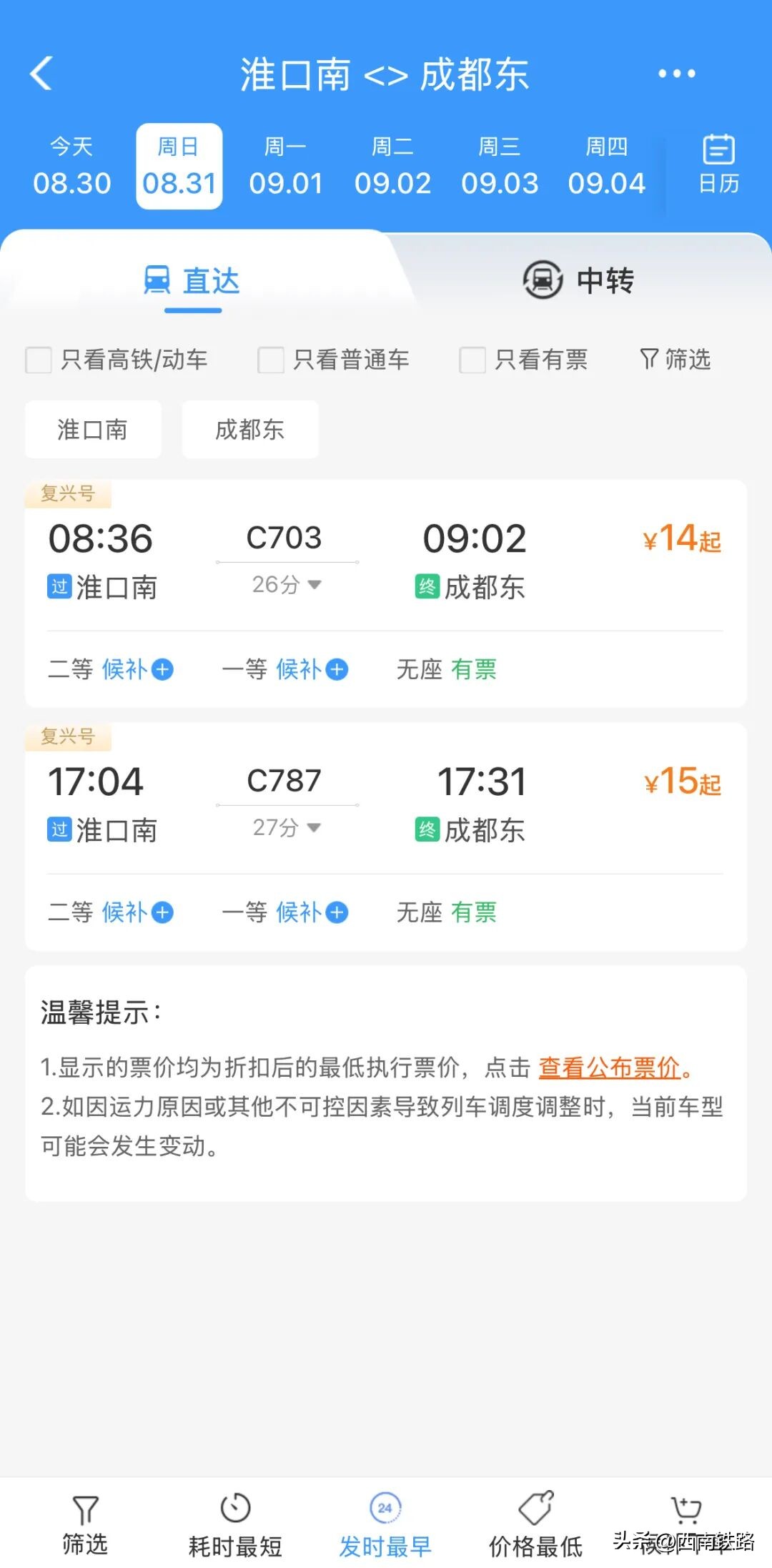Screen dimensions: 772x1568
Task: Go back with the top-left arrow
Action: click(x=41, y=73)
